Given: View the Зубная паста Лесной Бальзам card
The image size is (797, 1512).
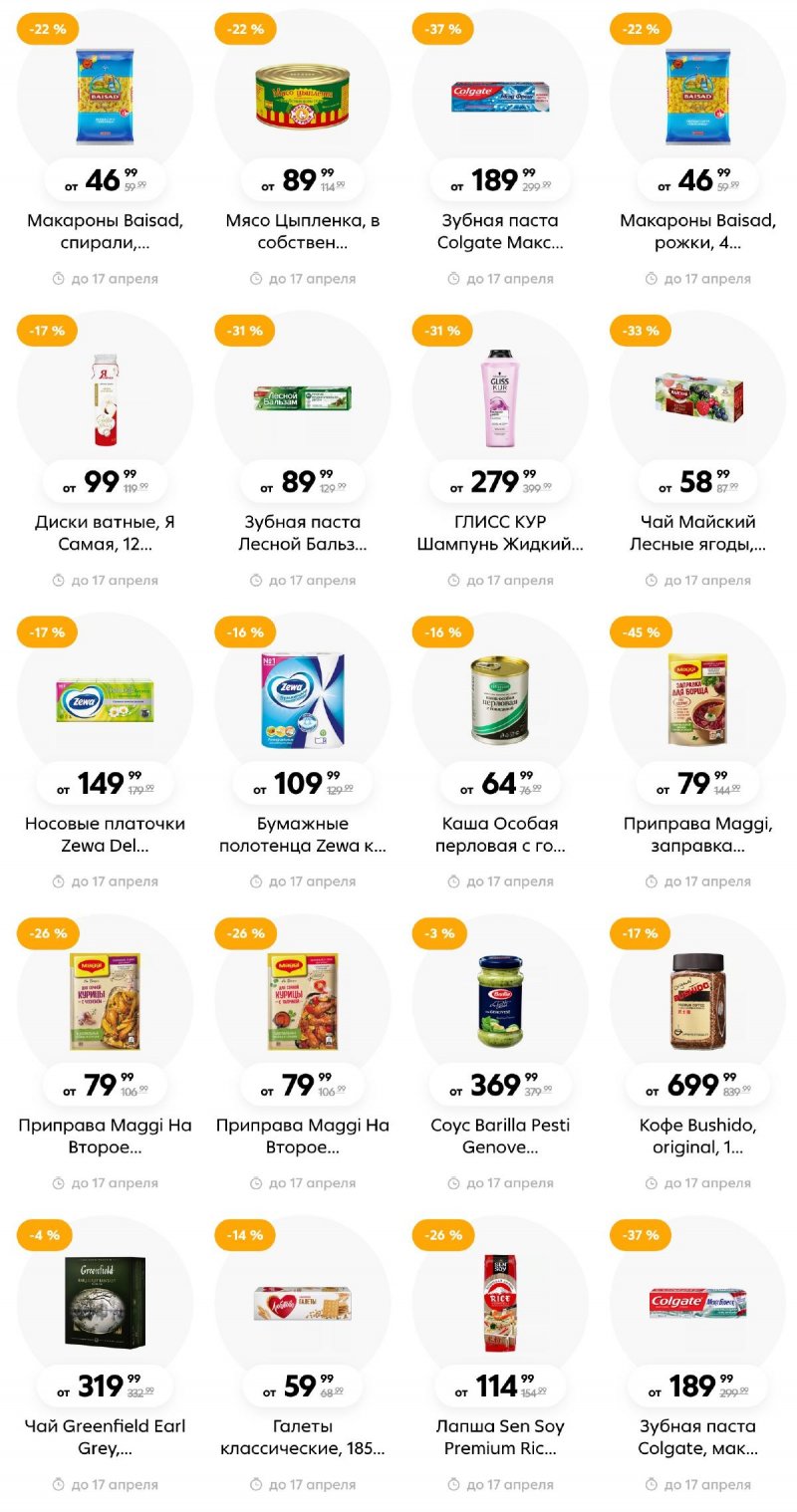Looking at the screenshot, I should 302,398.
